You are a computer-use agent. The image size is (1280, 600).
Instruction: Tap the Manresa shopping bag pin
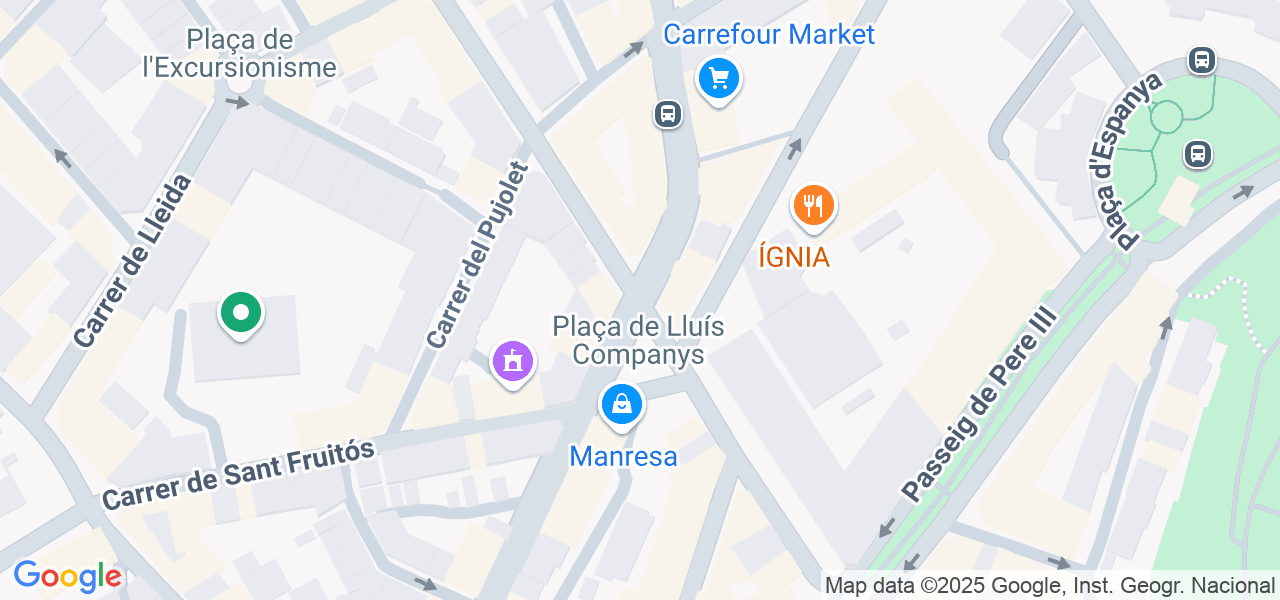click(x=621, y=405)
